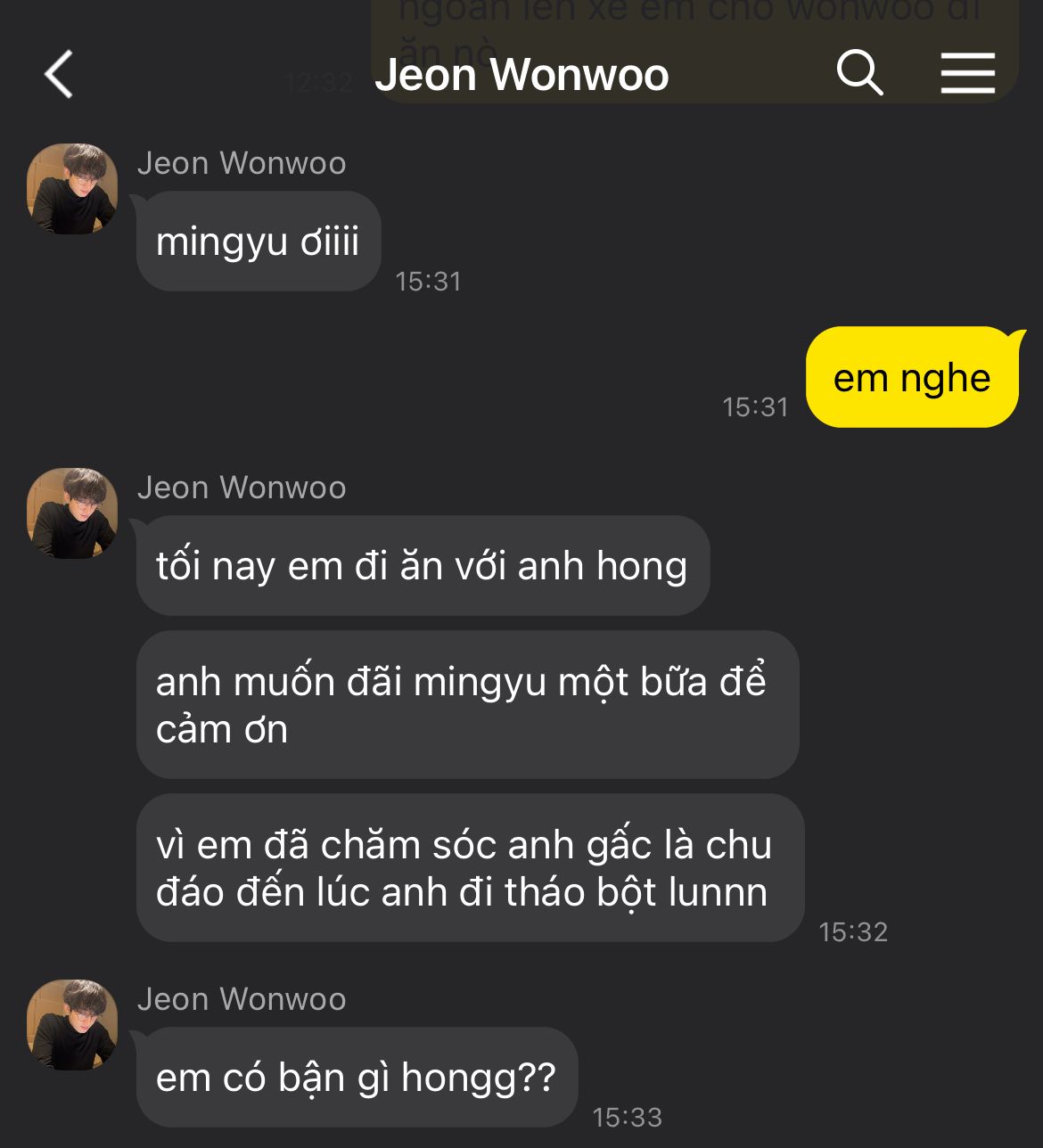This screenshot has height=1148, width=1043.
Task: Open Wonwoo's avatar beside "mingyu ơiiii"
Action: [72, 189]
